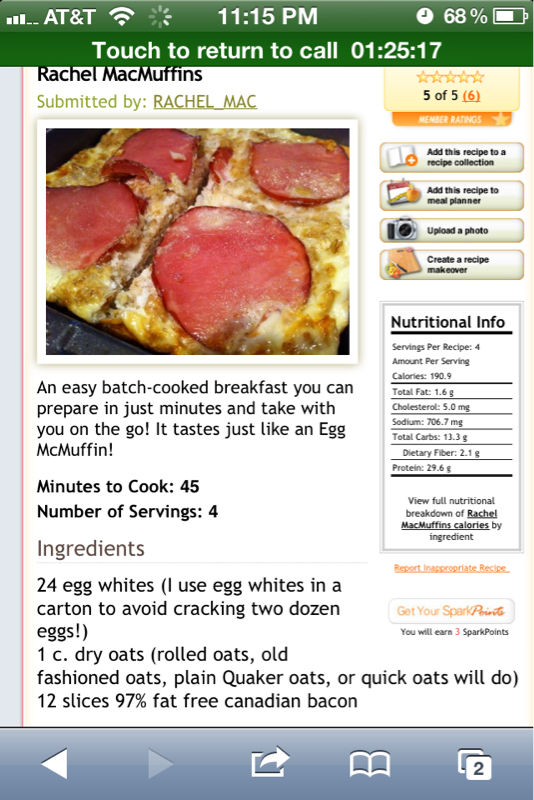Tap the Get Your SparkPoints button
The width and height of the screenshot is (534, 800).
point(451,611)
